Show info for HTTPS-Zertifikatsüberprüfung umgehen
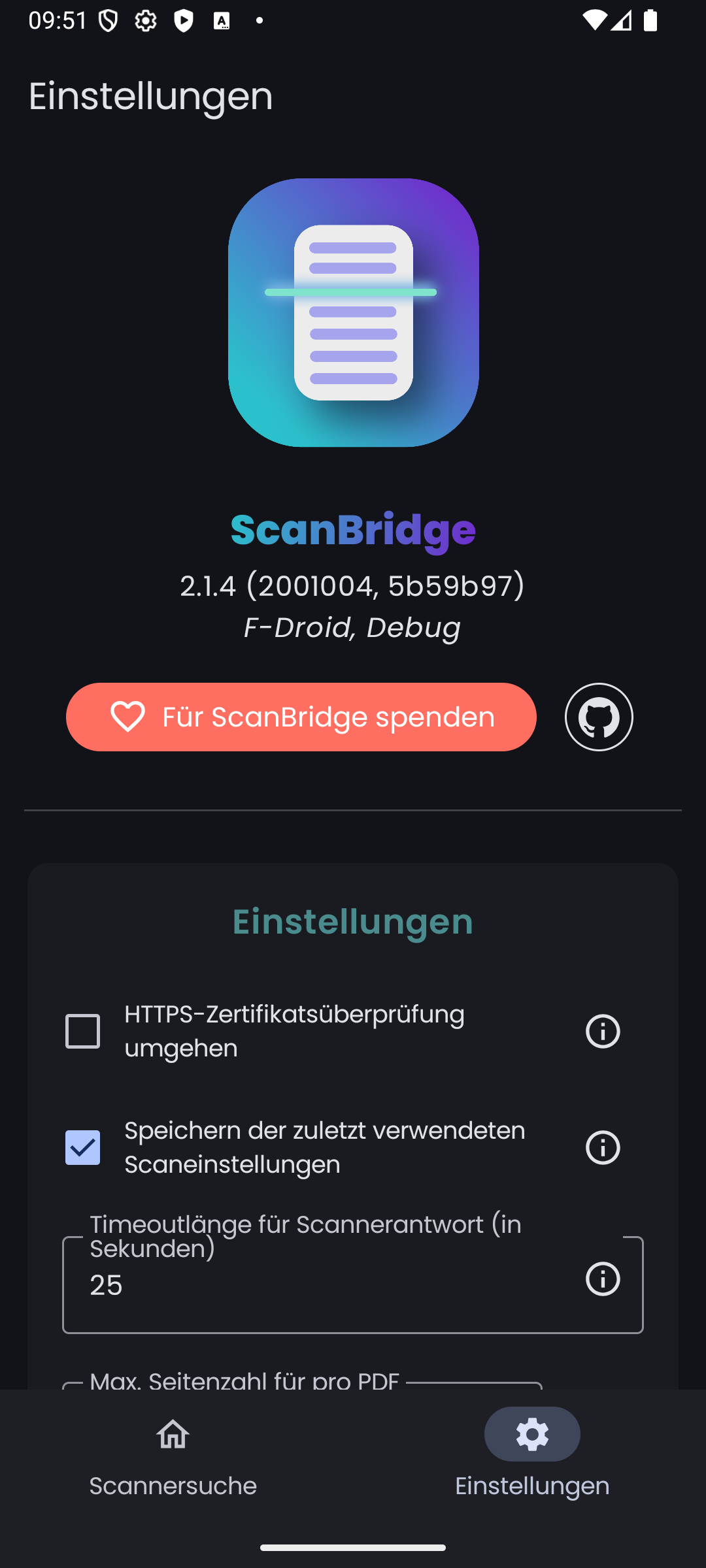 coord(603,1031)
